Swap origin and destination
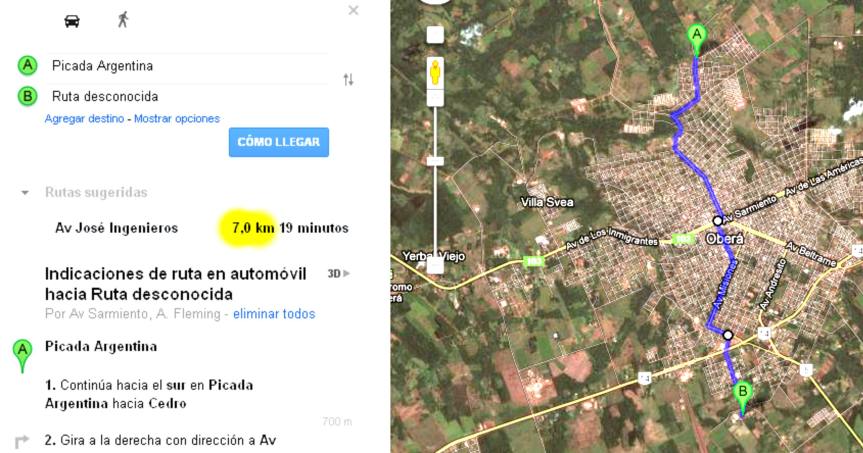 click(x=348, y=80)
